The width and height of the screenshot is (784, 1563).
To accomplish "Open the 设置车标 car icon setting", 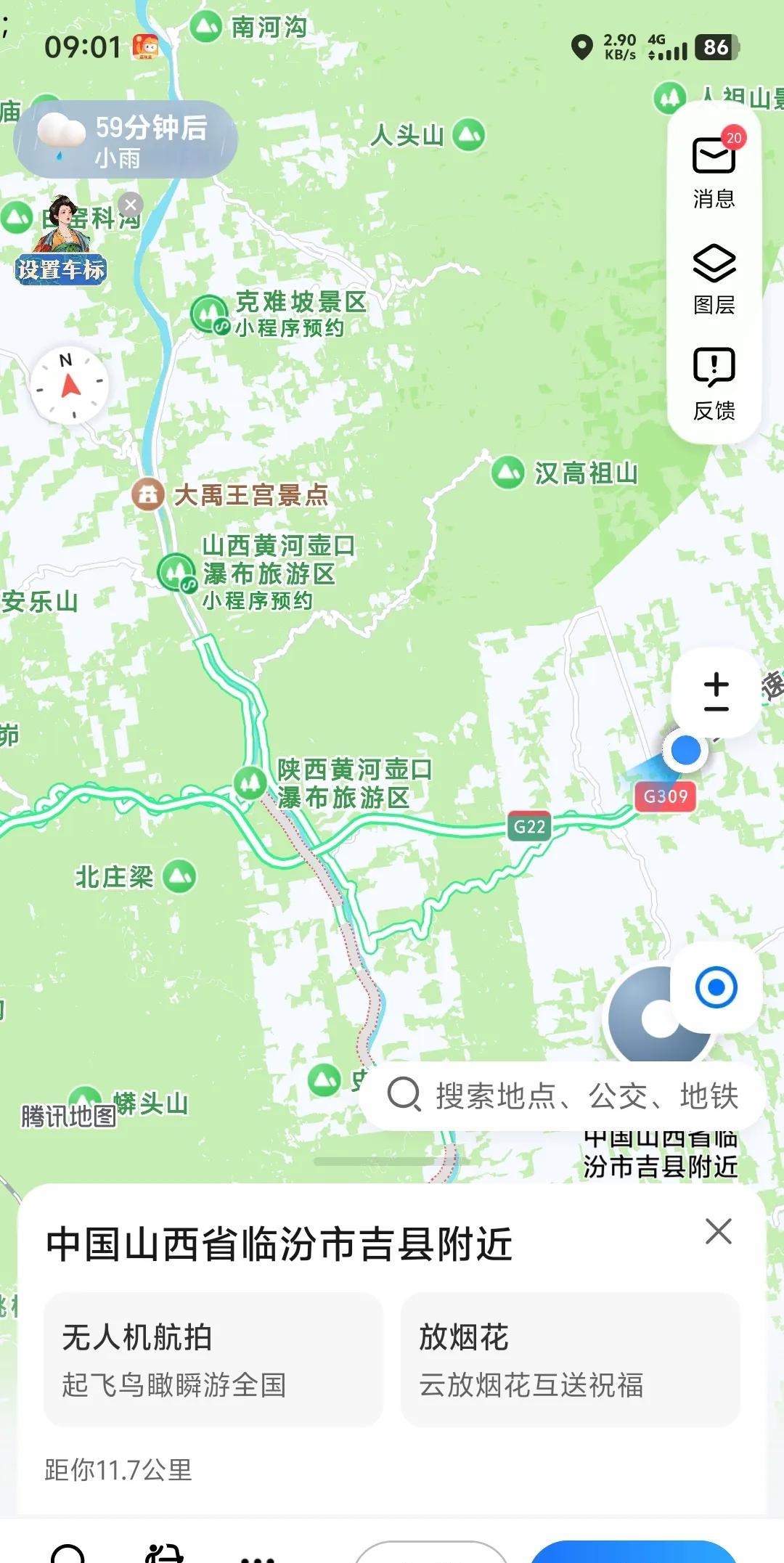I will [62, 269].
